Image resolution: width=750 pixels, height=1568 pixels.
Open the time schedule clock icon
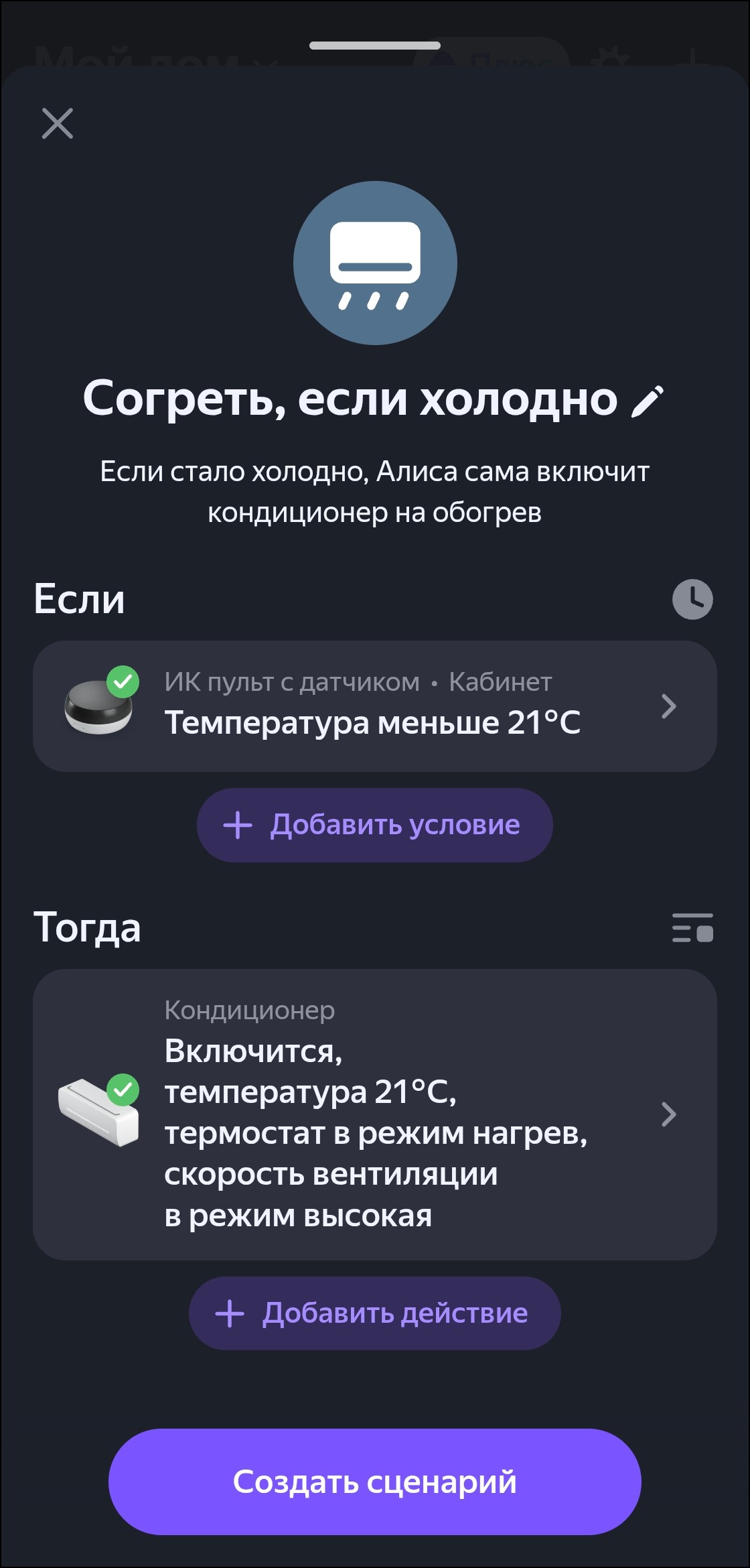692,599
